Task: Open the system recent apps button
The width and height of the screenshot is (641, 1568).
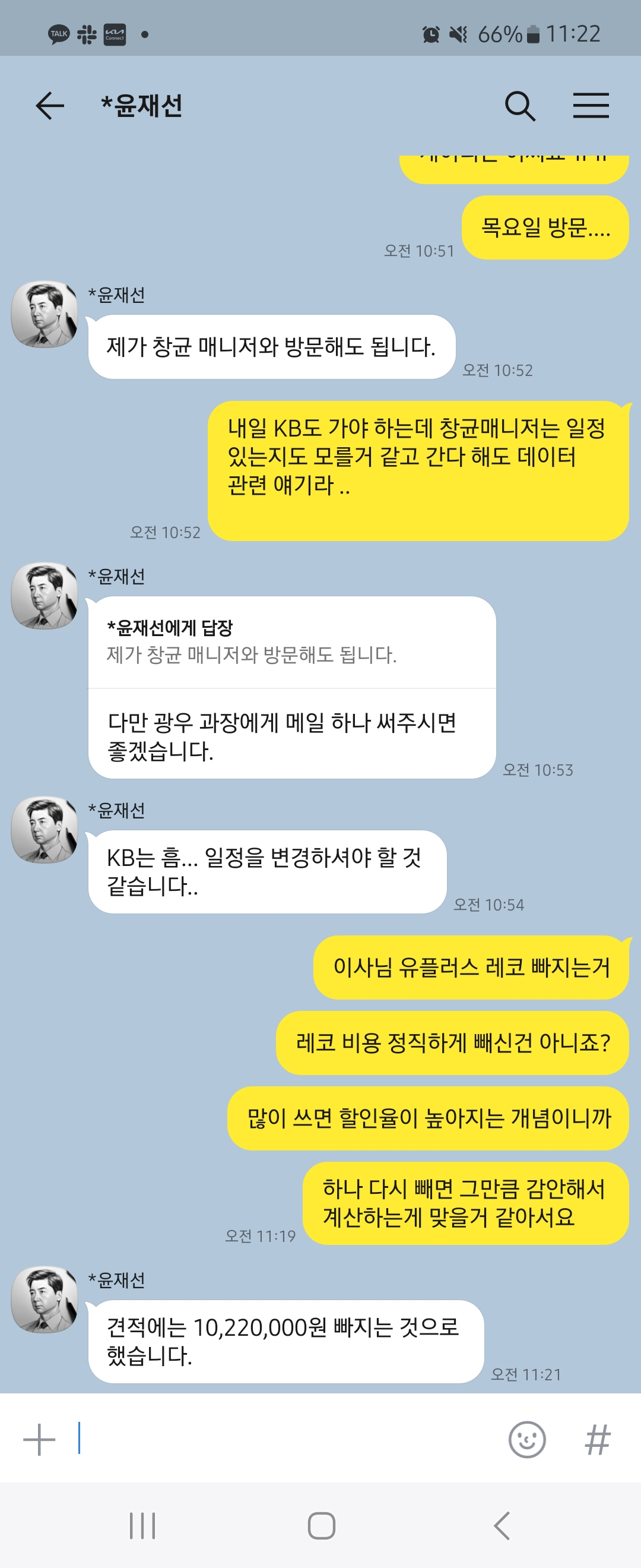Action: (142, 1526)
